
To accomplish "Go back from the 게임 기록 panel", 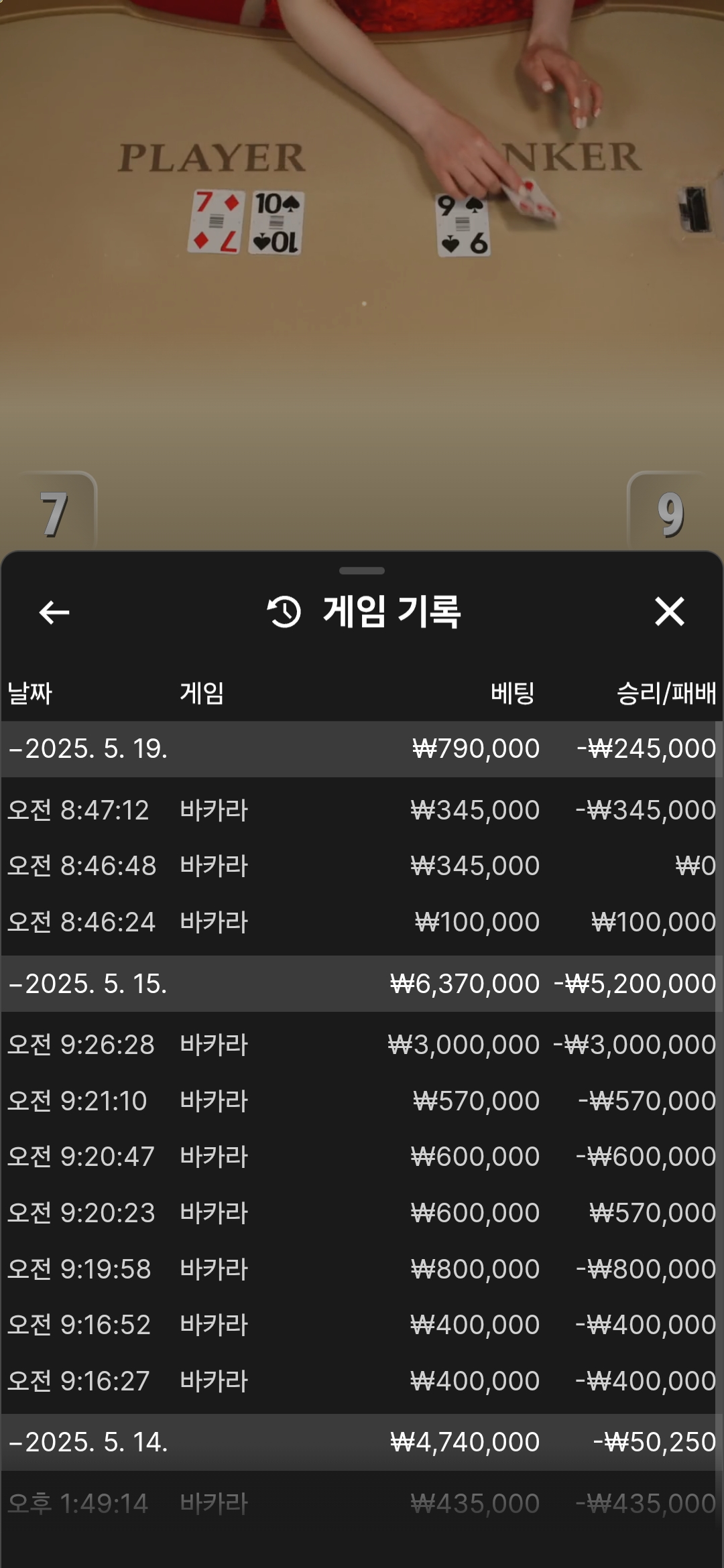I will pos(54,612).
